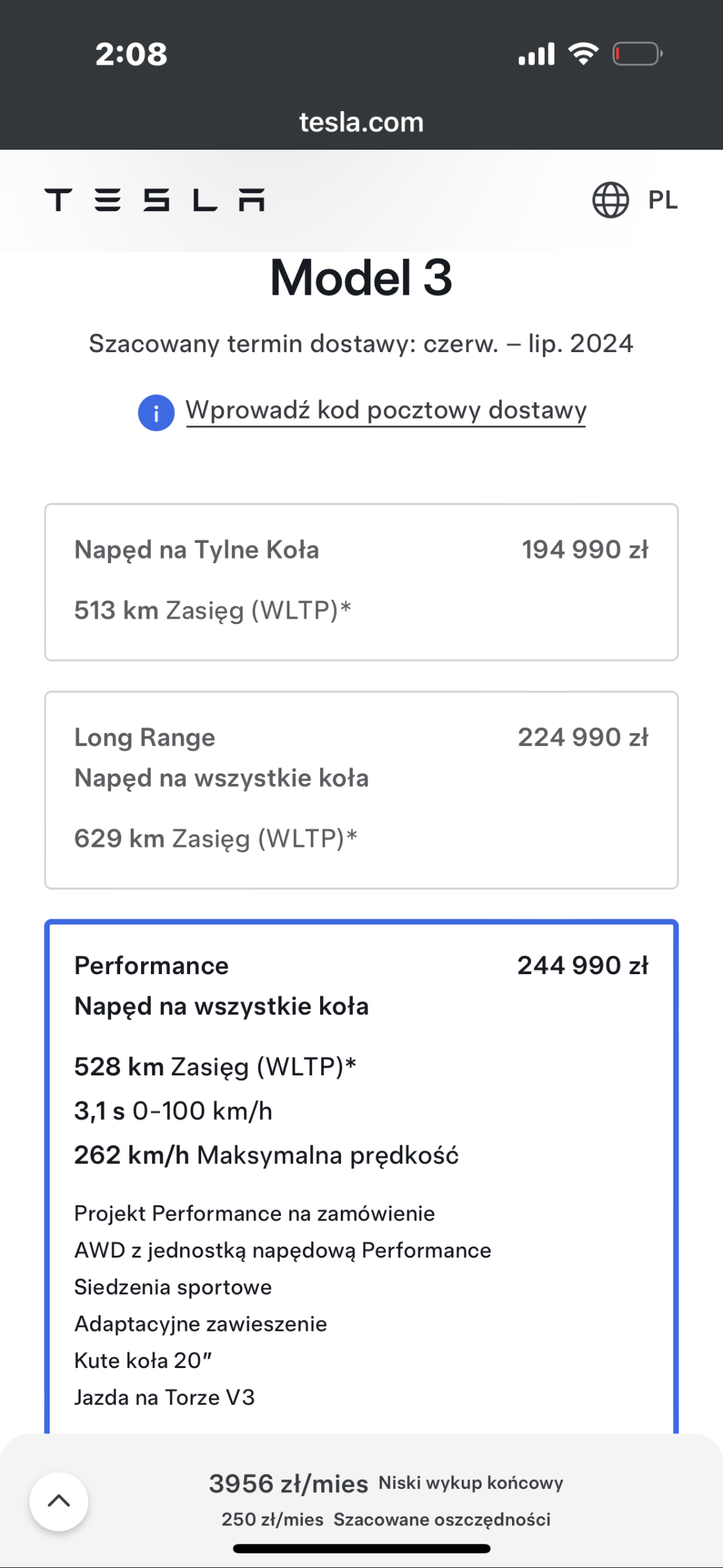Viewport: 723px width, 1568px height.
Task: Select the Napęd na Tylne Koła trim
Action: point(361,582)
